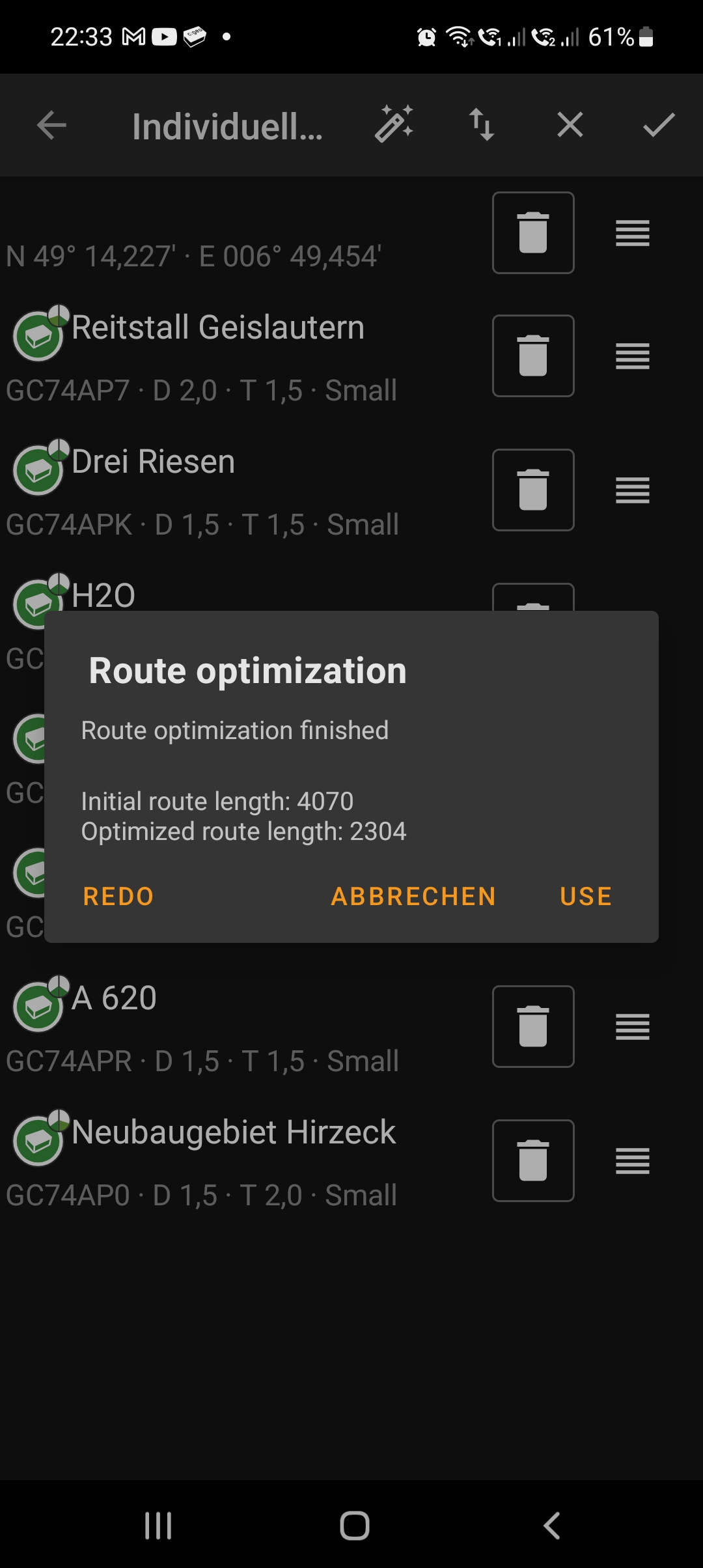Reverse the route order with the arrows icon
The image size is (703, 1568).
482,124
